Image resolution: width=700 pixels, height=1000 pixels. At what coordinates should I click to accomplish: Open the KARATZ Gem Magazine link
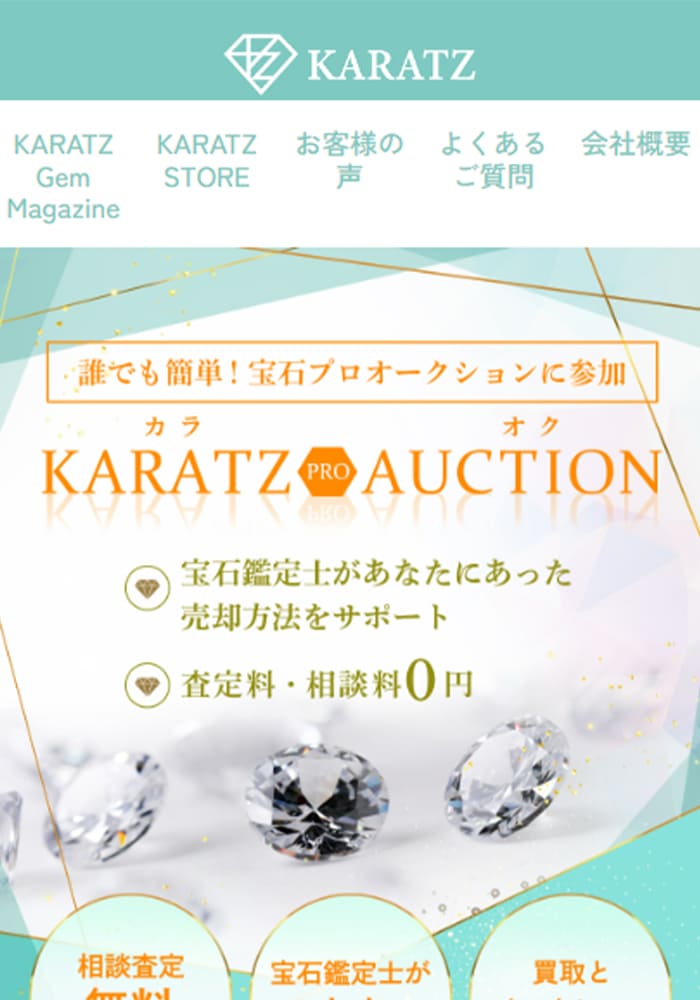tap(63, 177)
